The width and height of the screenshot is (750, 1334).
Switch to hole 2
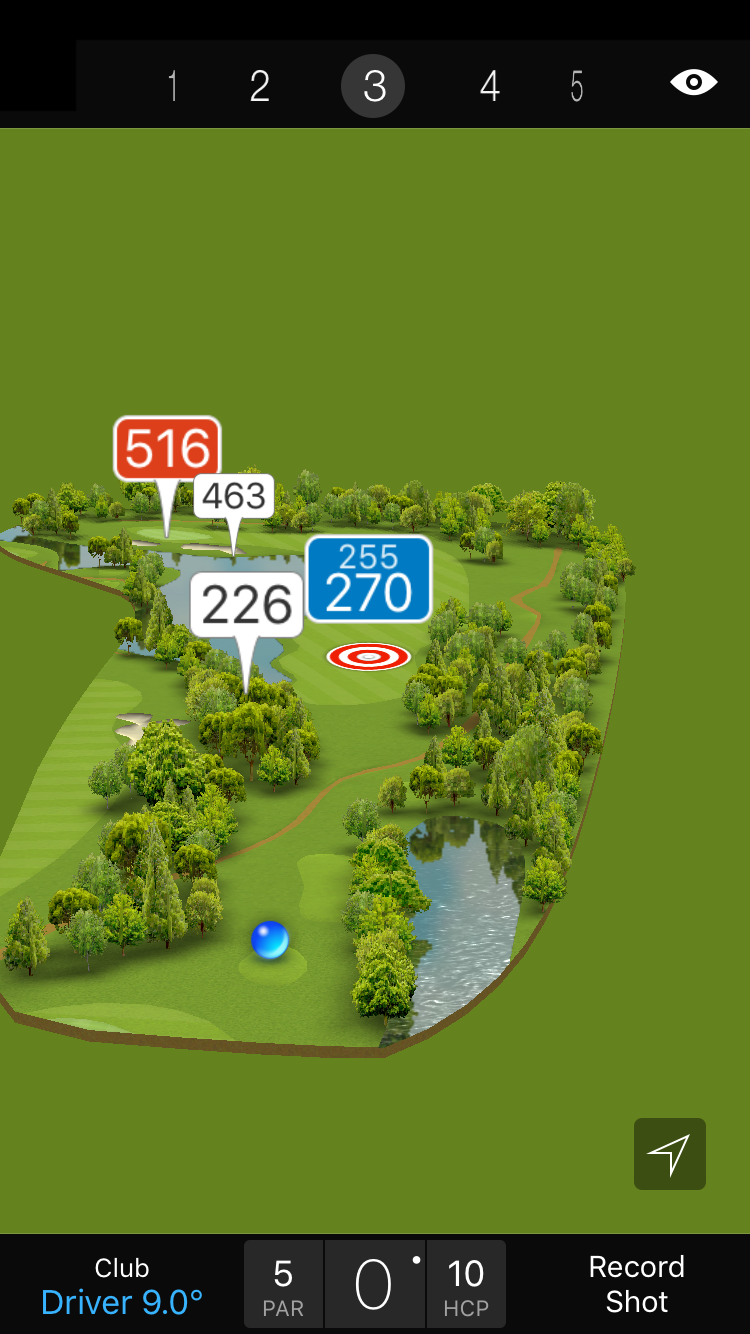(x=260, y=86)
